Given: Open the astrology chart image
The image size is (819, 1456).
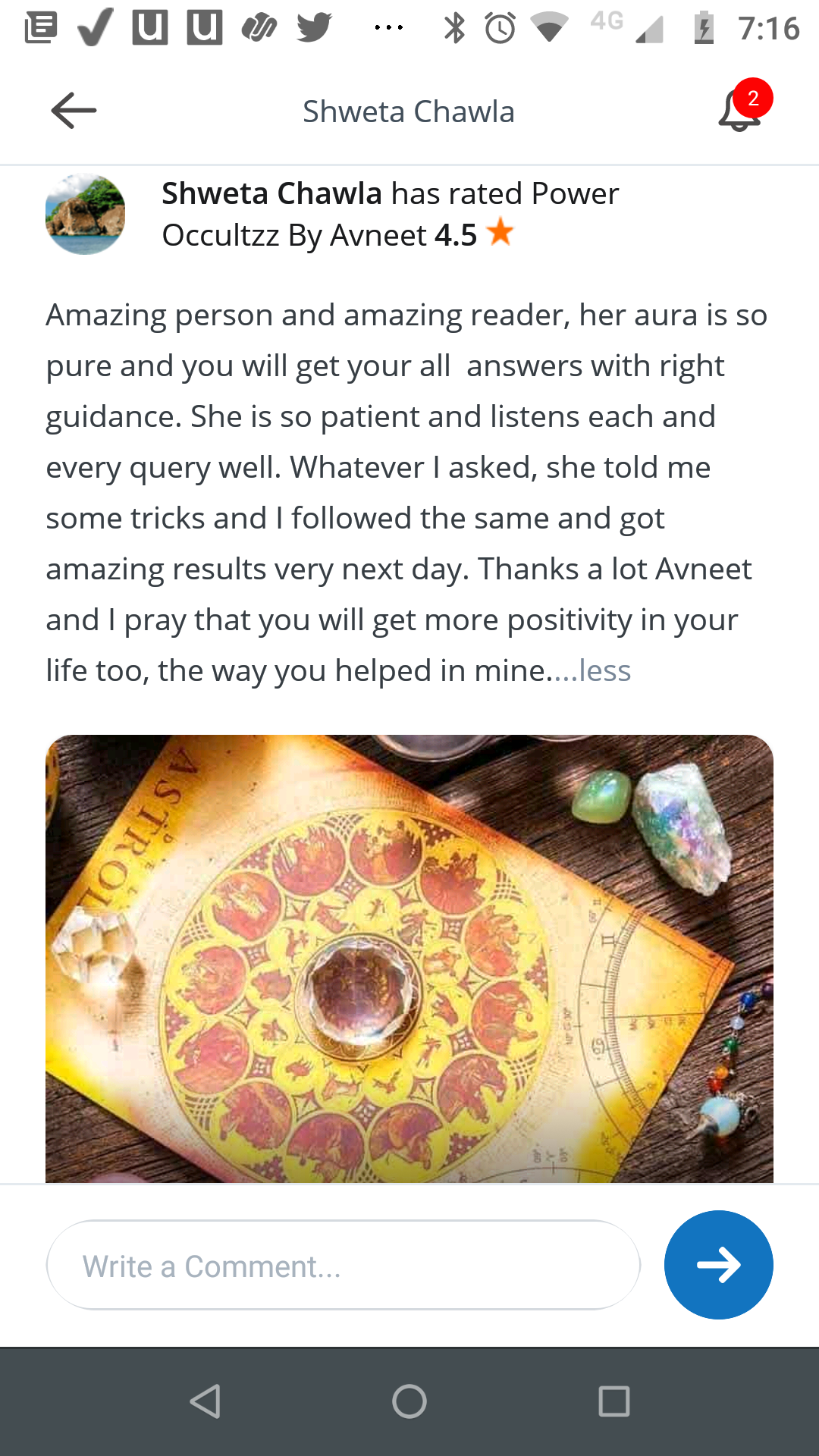Looking at the screenshot, I should click(x=409, y=958).
